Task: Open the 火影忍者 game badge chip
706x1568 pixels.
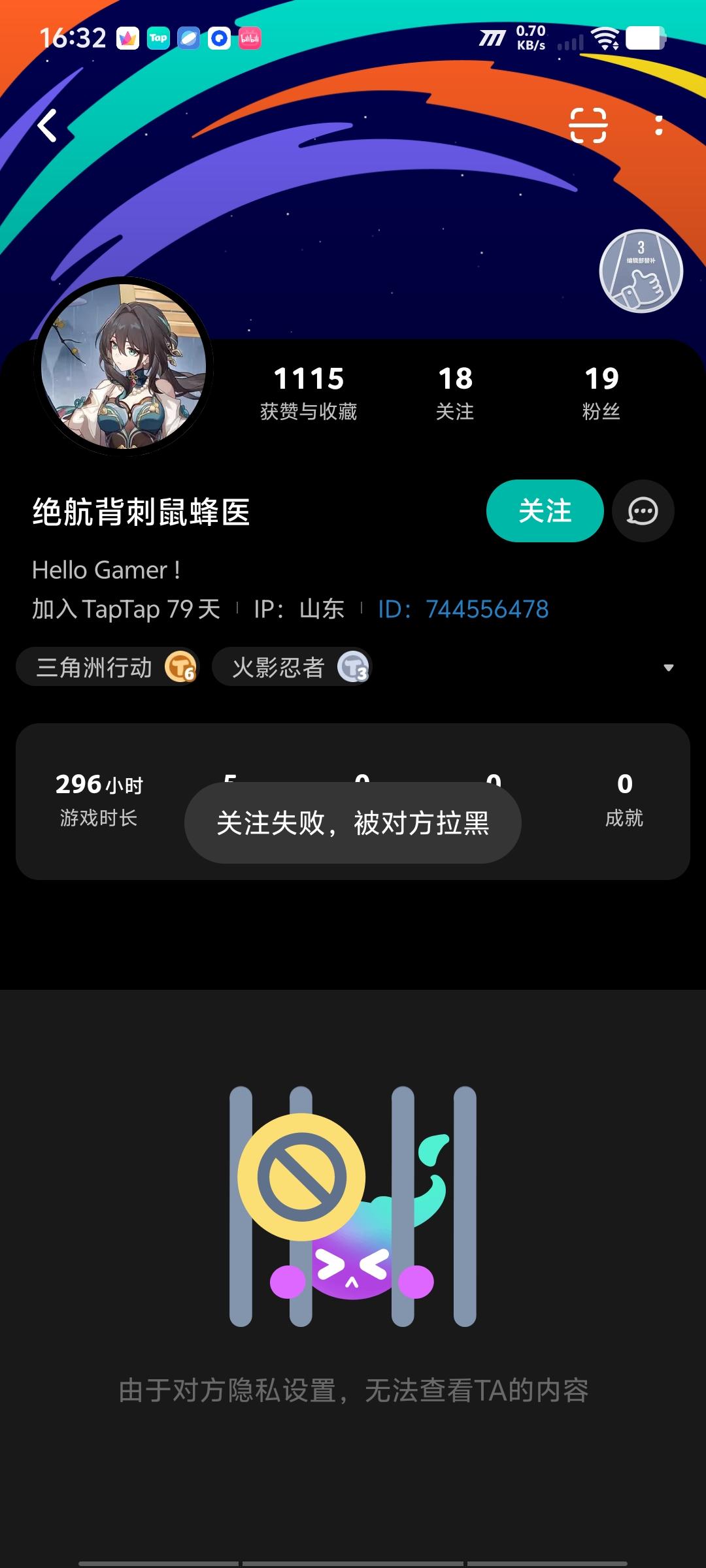Action: [x=292, y=667]
